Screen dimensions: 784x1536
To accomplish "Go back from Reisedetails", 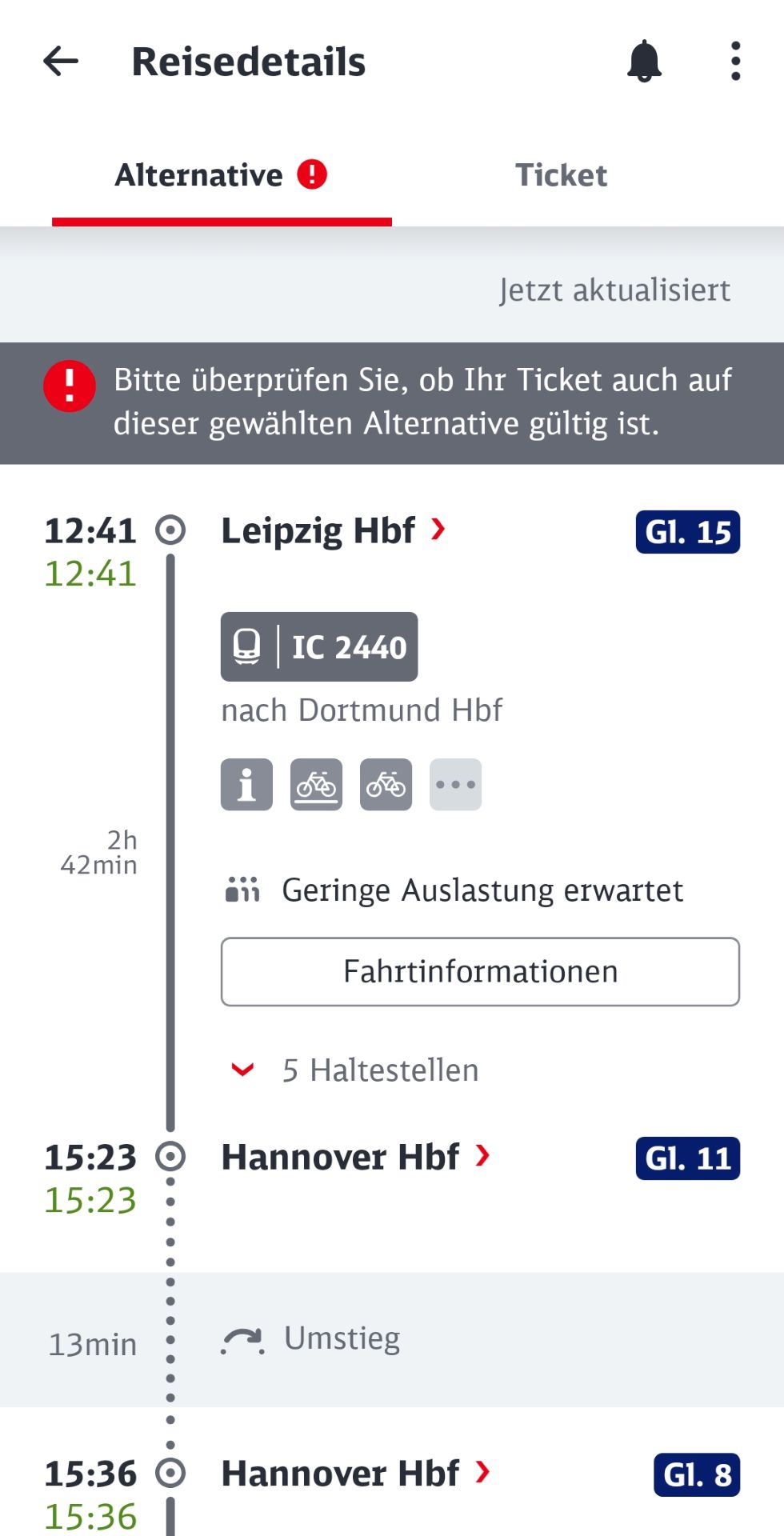I will [61, 62].
